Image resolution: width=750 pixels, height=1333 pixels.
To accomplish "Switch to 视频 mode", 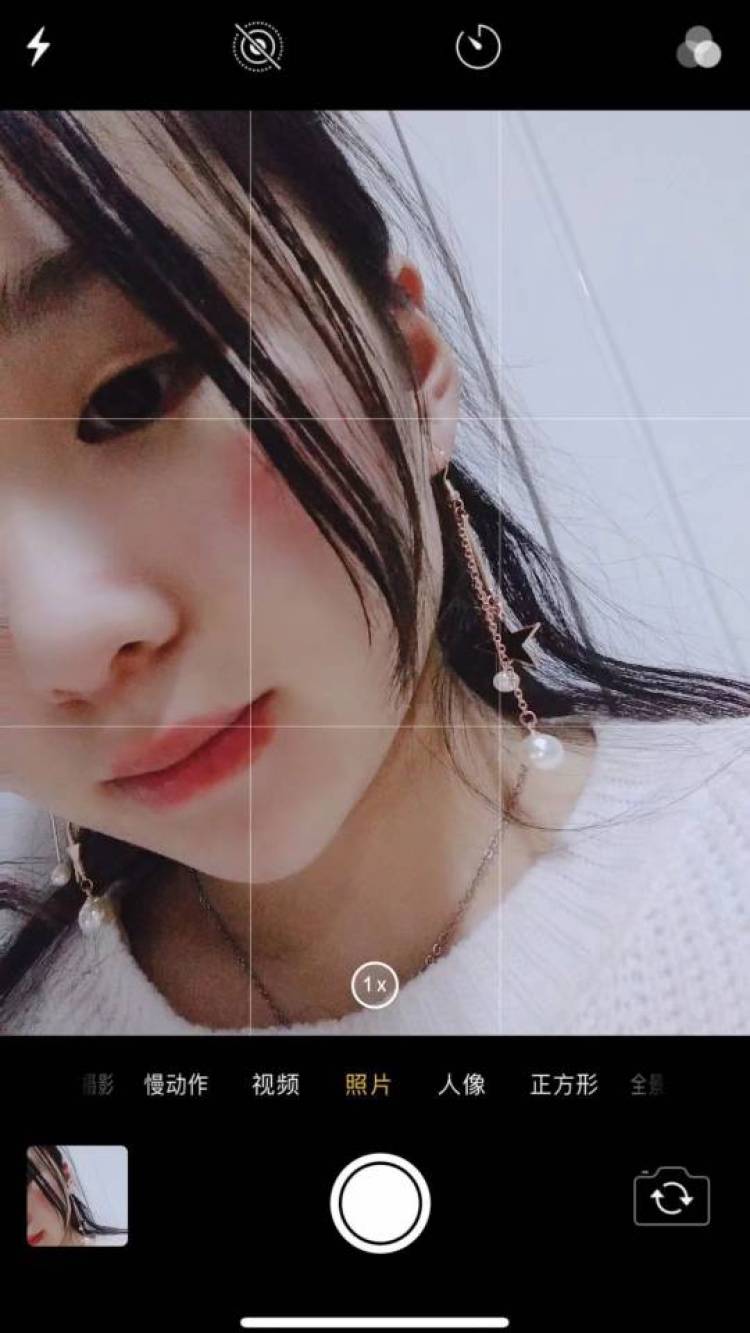I will (275, 1085).
